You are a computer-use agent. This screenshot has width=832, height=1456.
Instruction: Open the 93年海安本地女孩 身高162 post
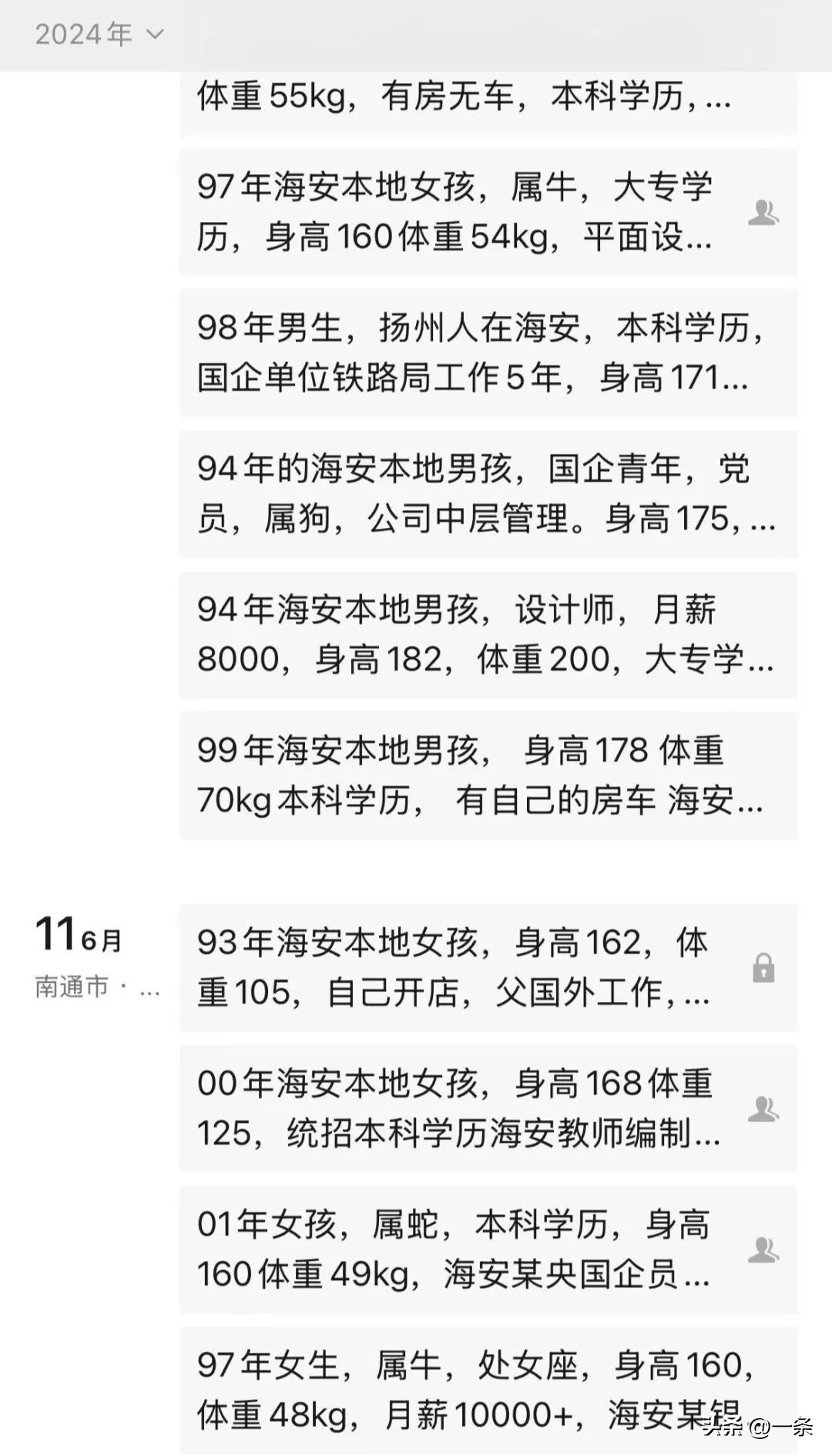click(x=488, y=968)
